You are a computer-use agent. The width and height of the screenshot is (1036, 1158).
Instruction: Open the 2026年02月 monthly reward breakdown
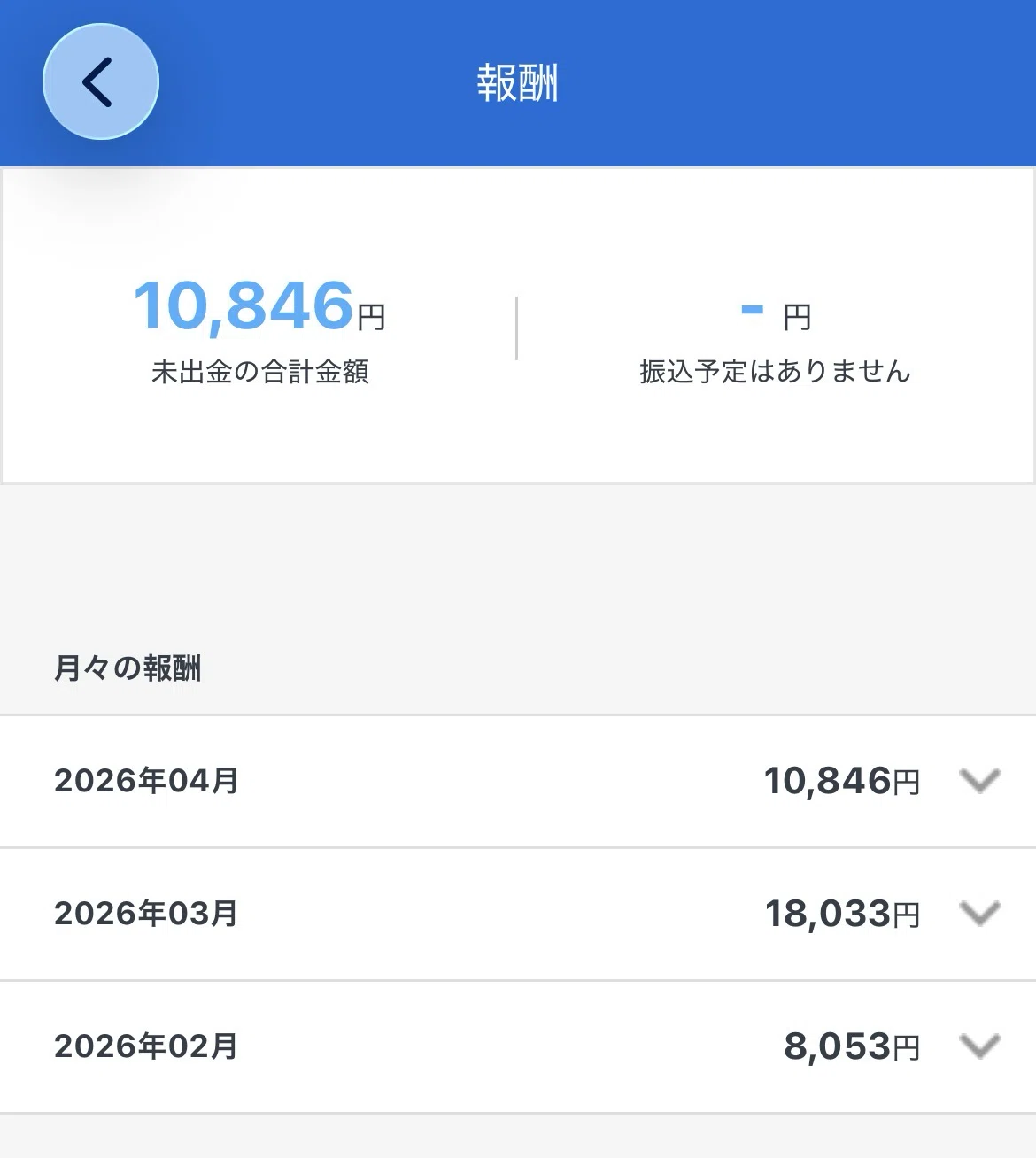coord(518,1046)
